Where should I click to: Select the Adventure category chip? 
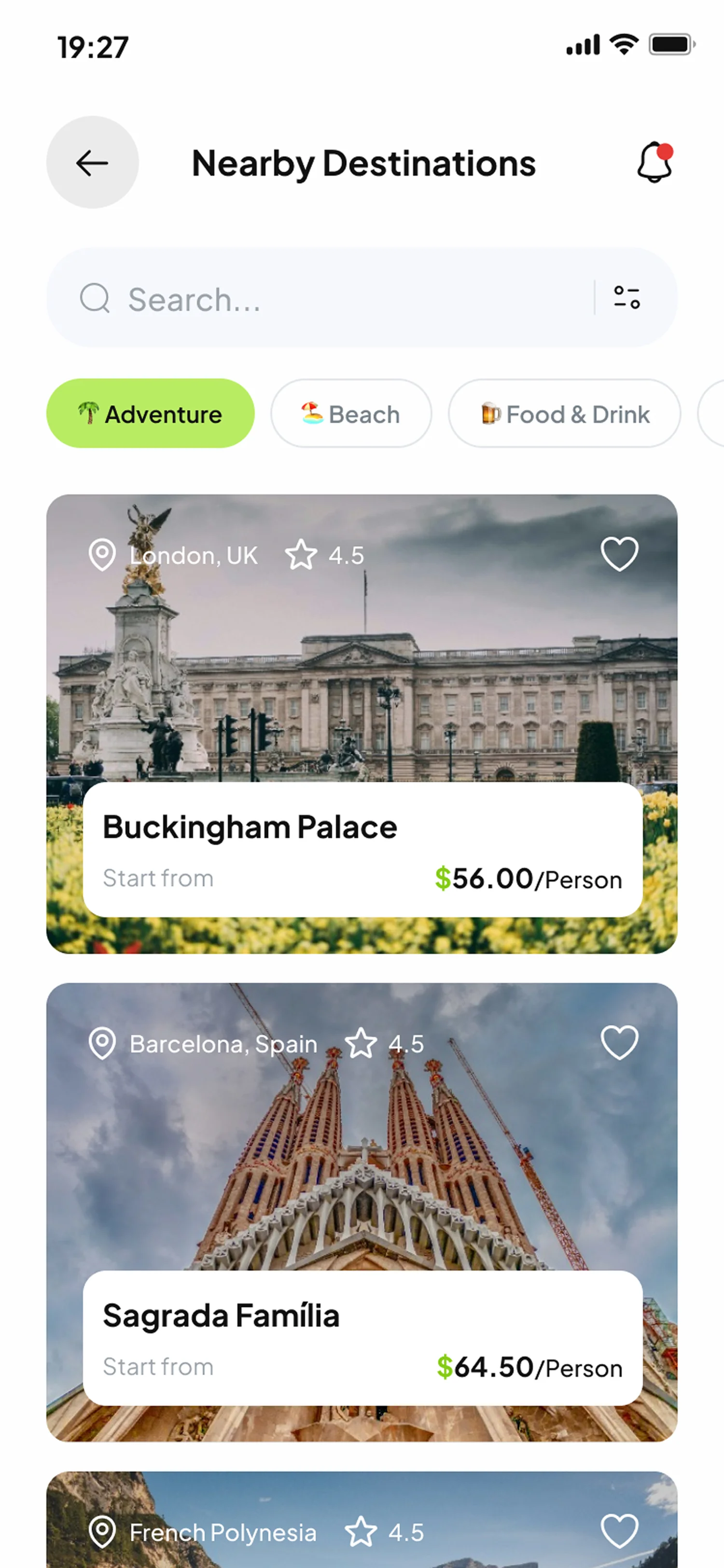click(x=150, y=414)
